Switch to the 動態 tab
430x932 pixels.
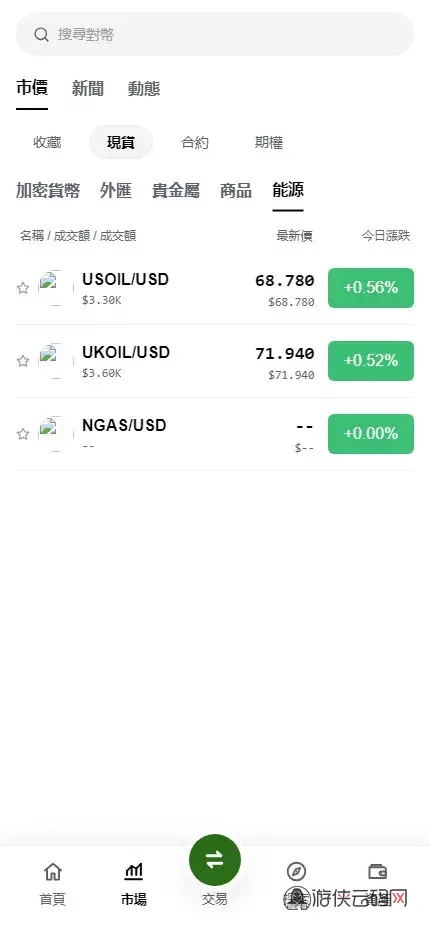(x=144, y=89)
